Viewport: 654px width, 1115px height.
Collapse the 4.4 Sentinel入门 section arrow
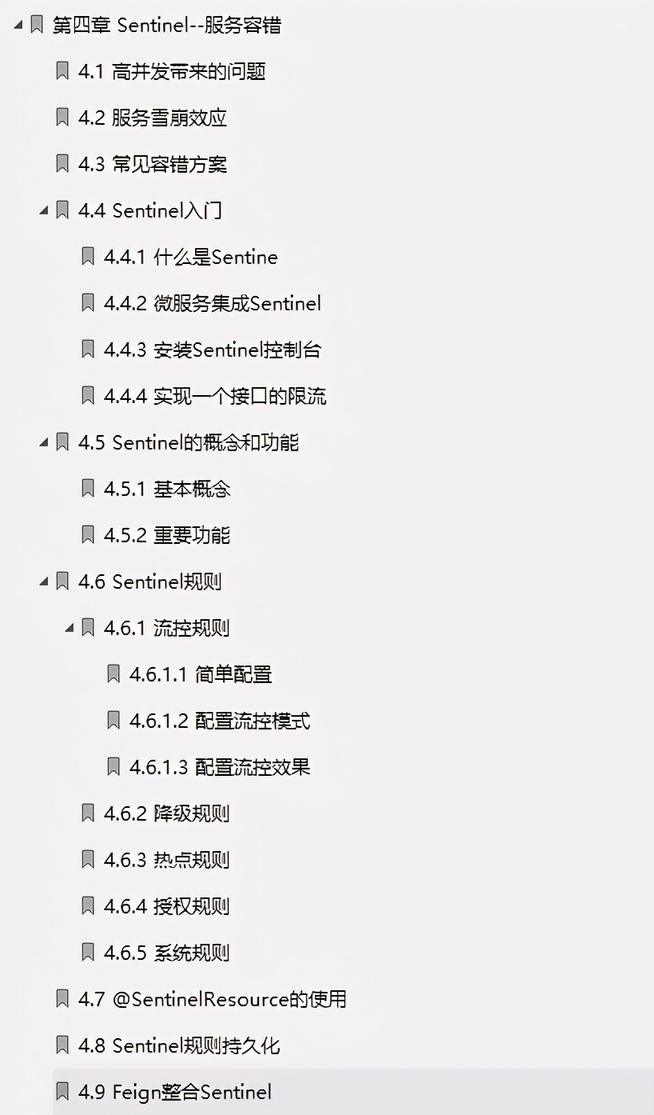tap(44, 211)
